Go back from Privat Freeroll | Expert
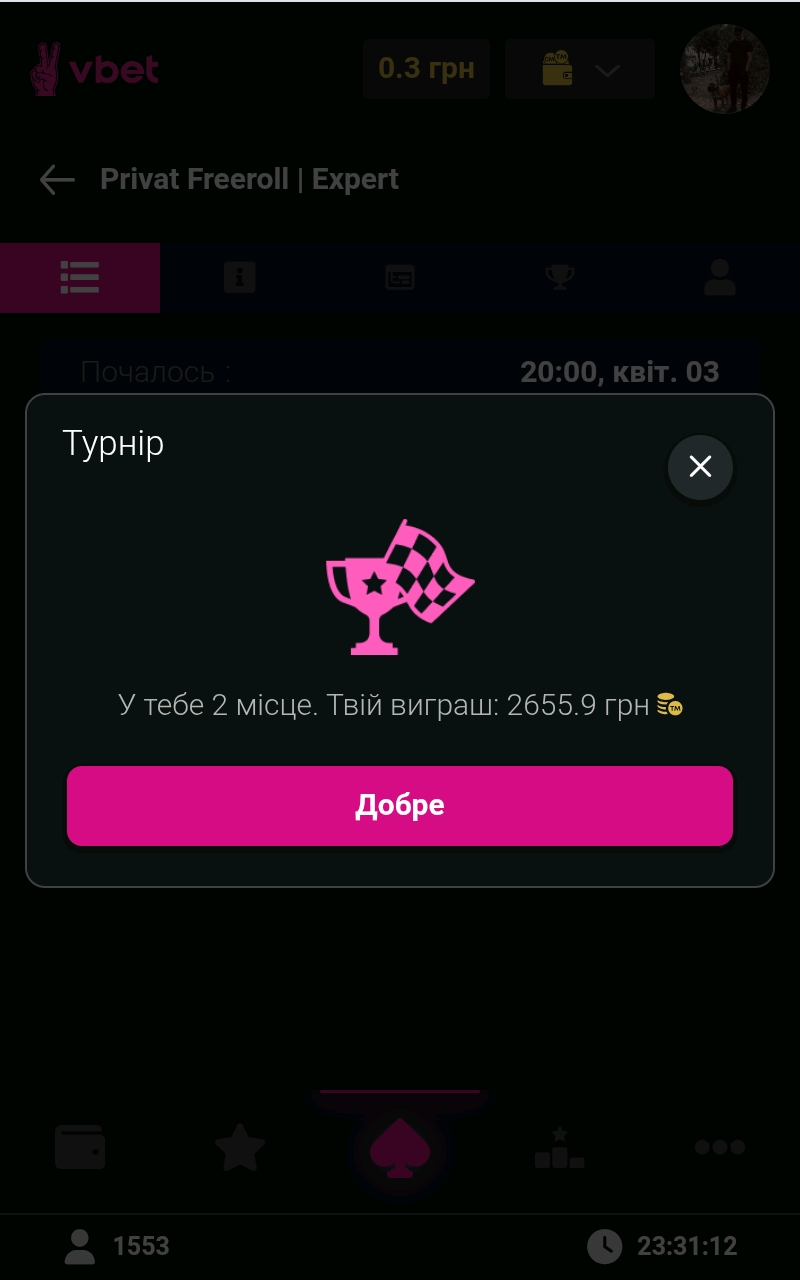 [x=57, y=180]
